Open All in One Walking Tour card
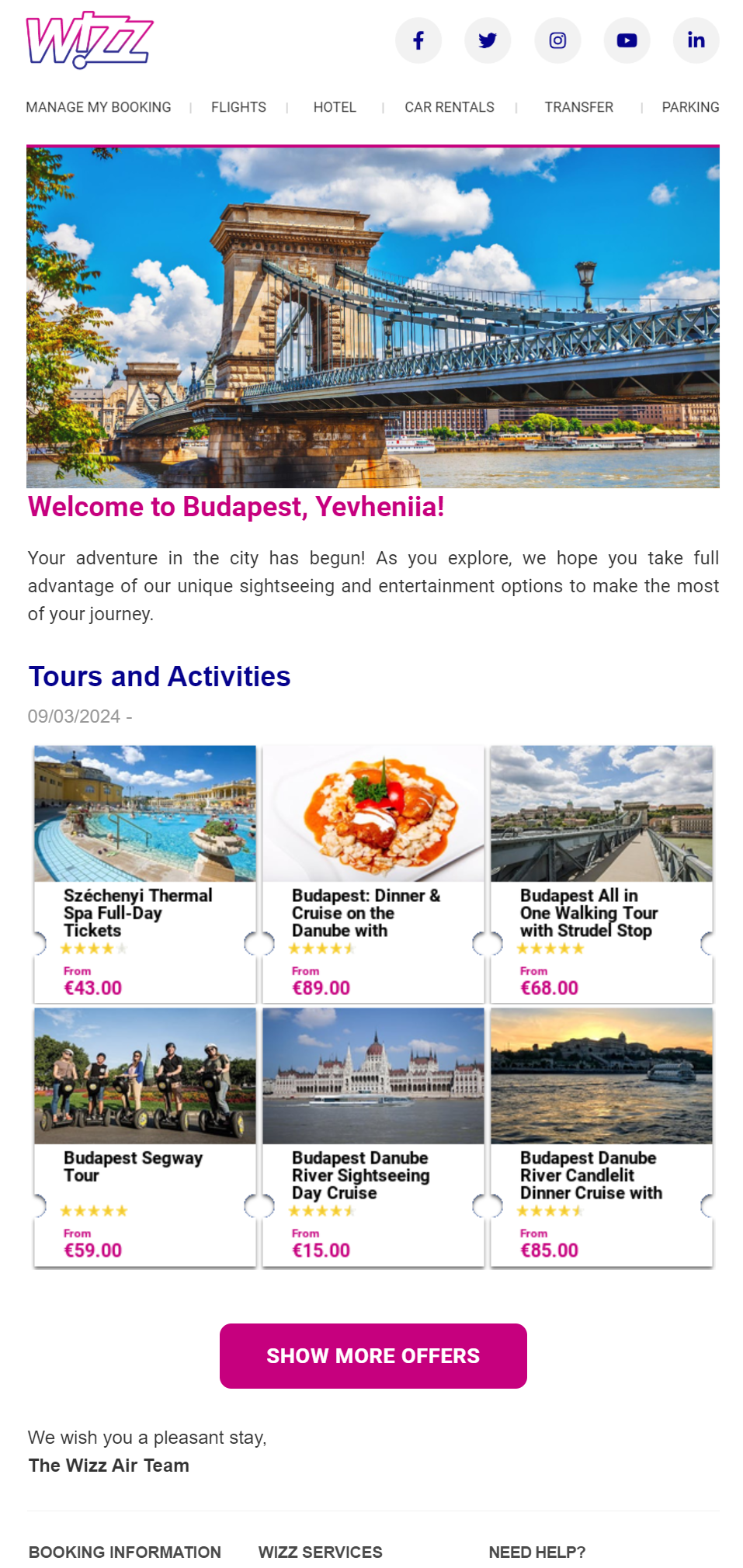The image size is (743, 1568). point(602,873)
